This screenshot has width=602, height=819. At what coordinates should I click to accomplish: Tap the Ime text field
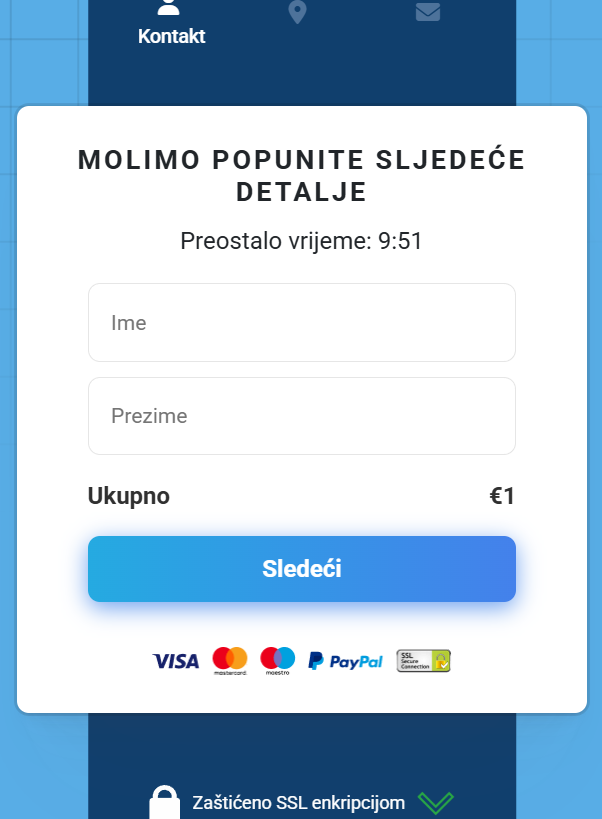pyautogui.click(x=301, y=323)
